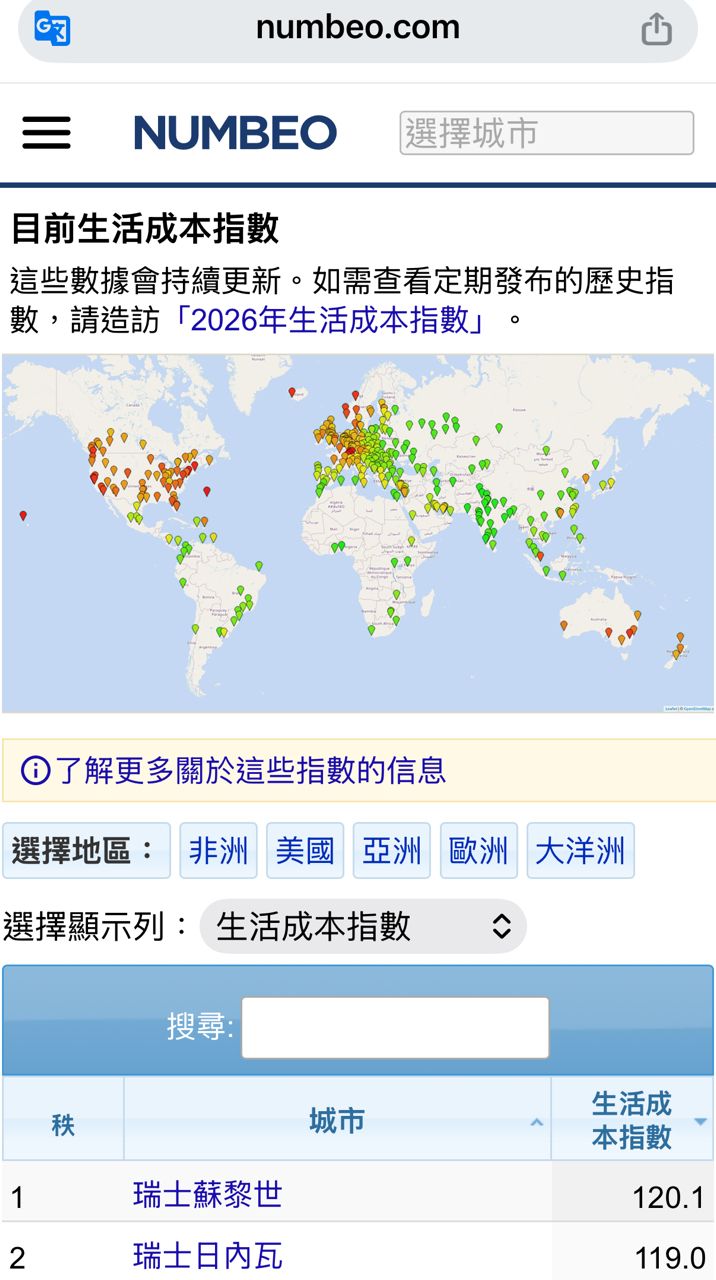Select the 非洲 region

pos(219,851)
